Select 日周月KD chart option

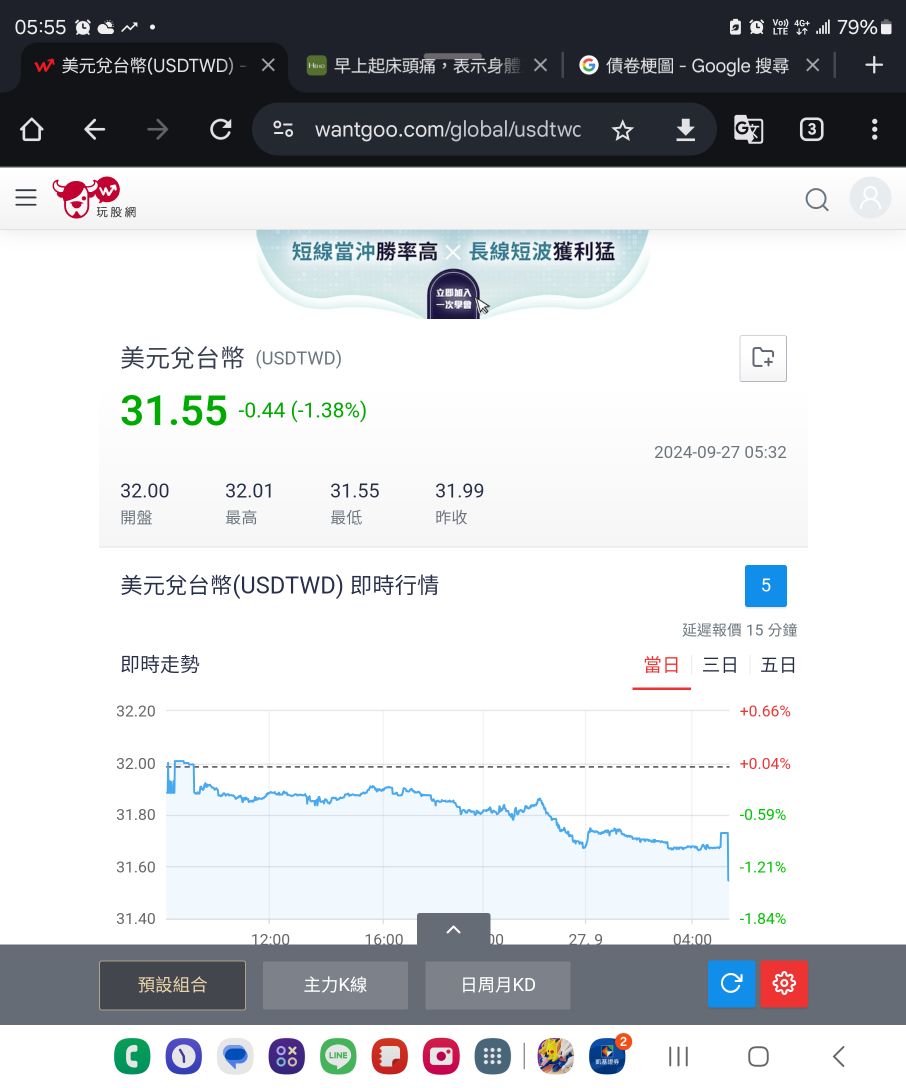click(x=498, y=985)
